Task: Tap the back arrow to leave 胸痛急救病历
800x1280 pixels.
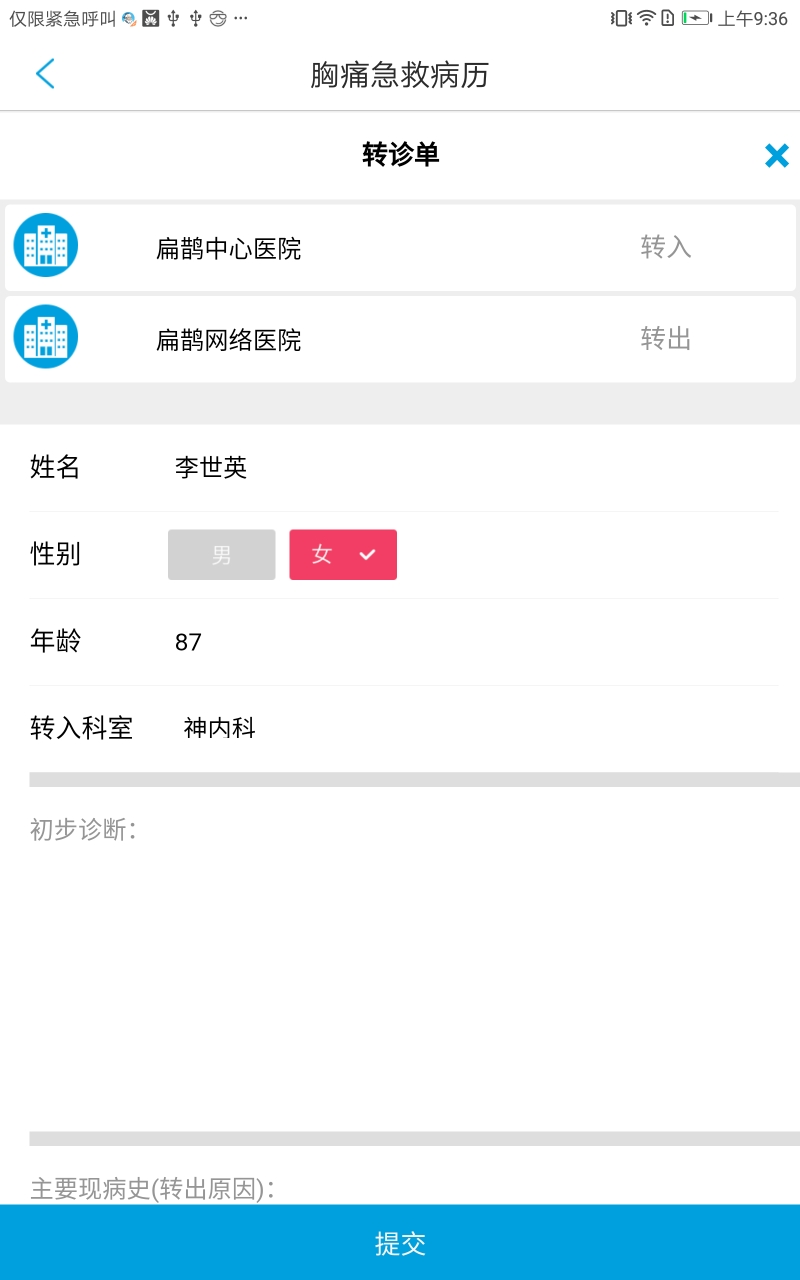Action: coord(44,74)
